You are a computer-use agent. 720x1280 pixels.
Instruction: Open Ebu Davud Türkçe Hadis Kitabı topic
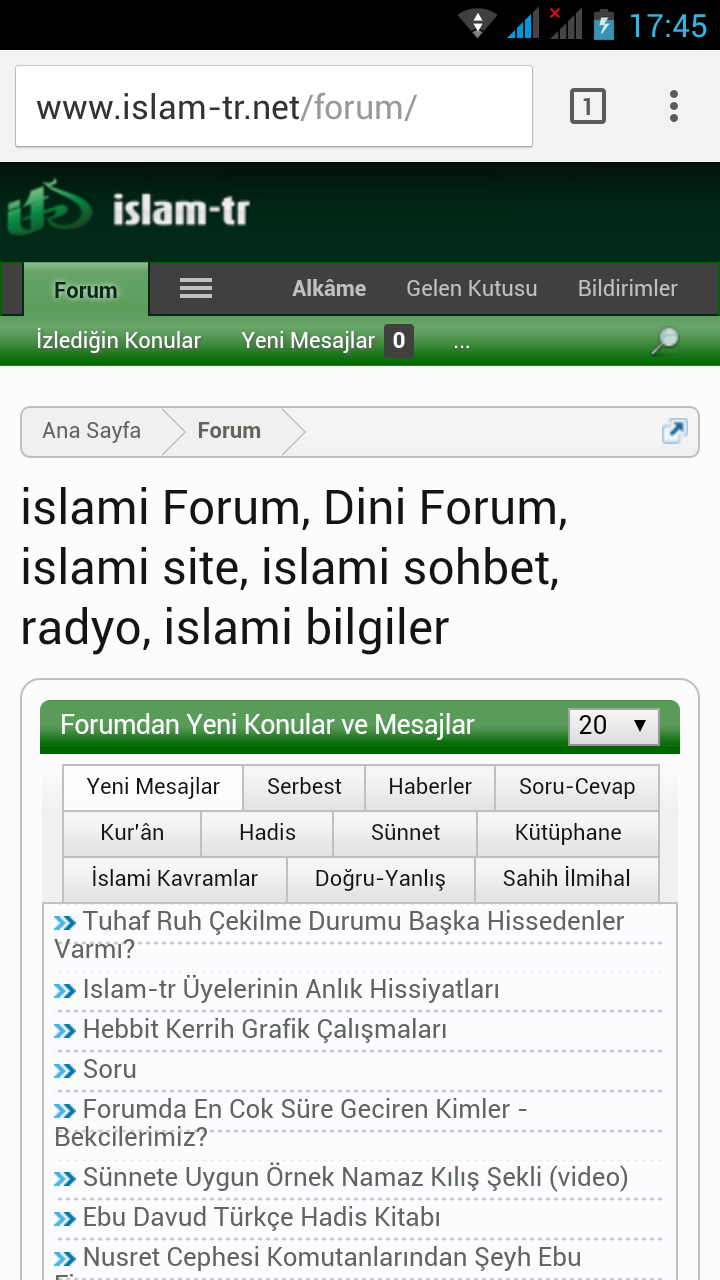[x=262, y=1217]
